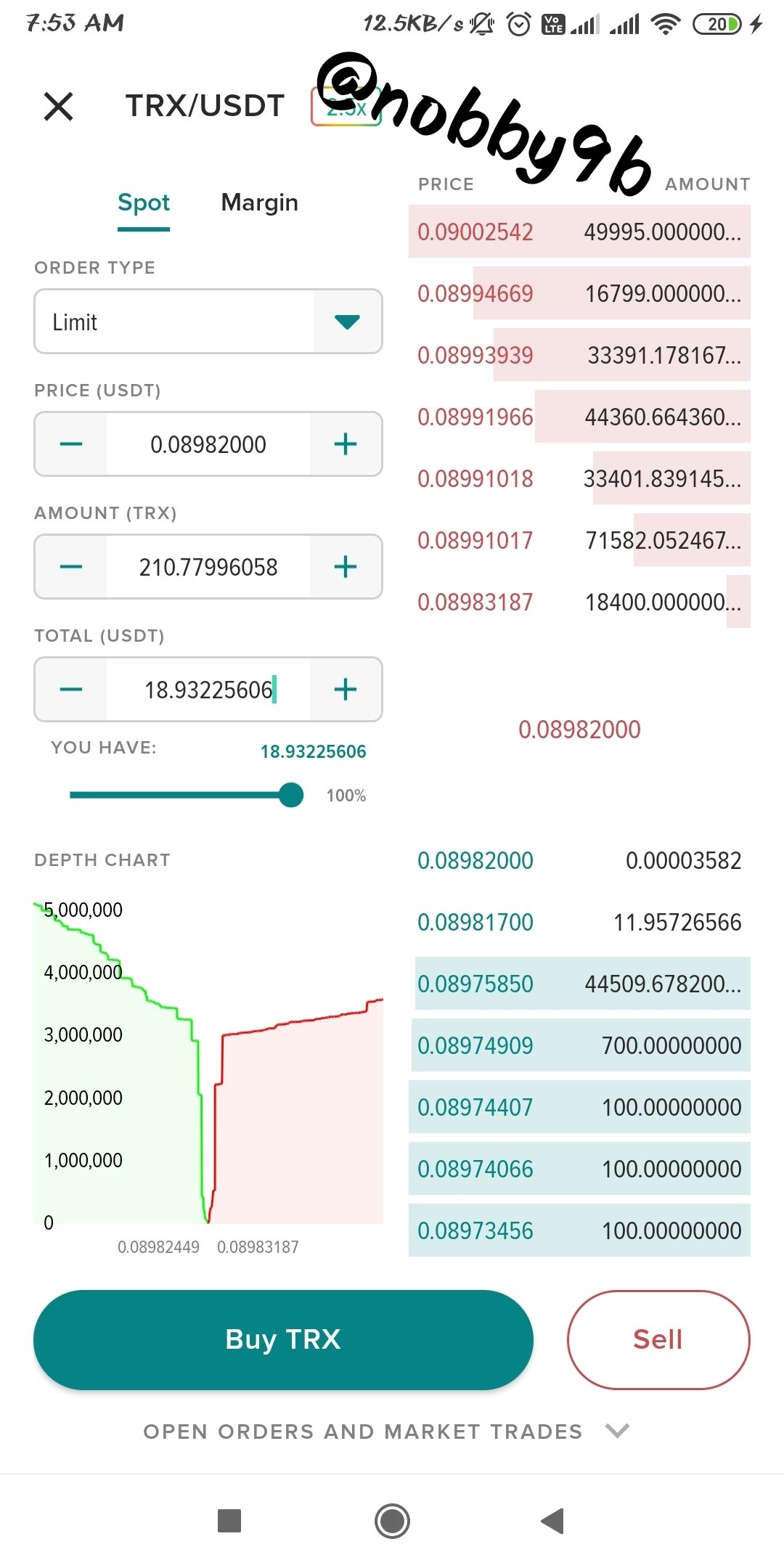784x1568 pixels.
Task: Increase the total in USDT
Action: point(346,690)
